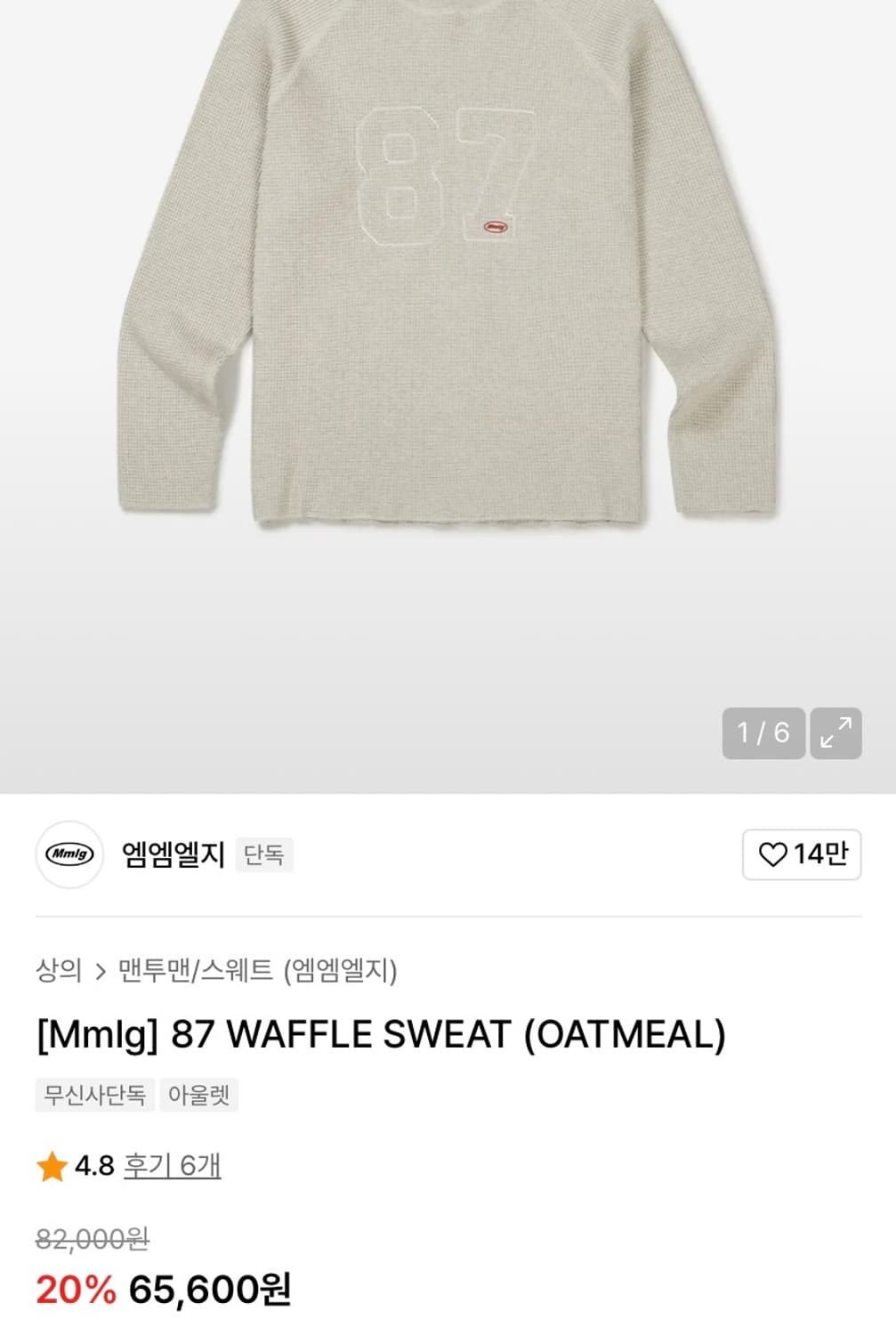The image size is (896, 1335).
Task: Select the 무신사단독 tag
Action: pyautogui.click(x=94, y=1096)
